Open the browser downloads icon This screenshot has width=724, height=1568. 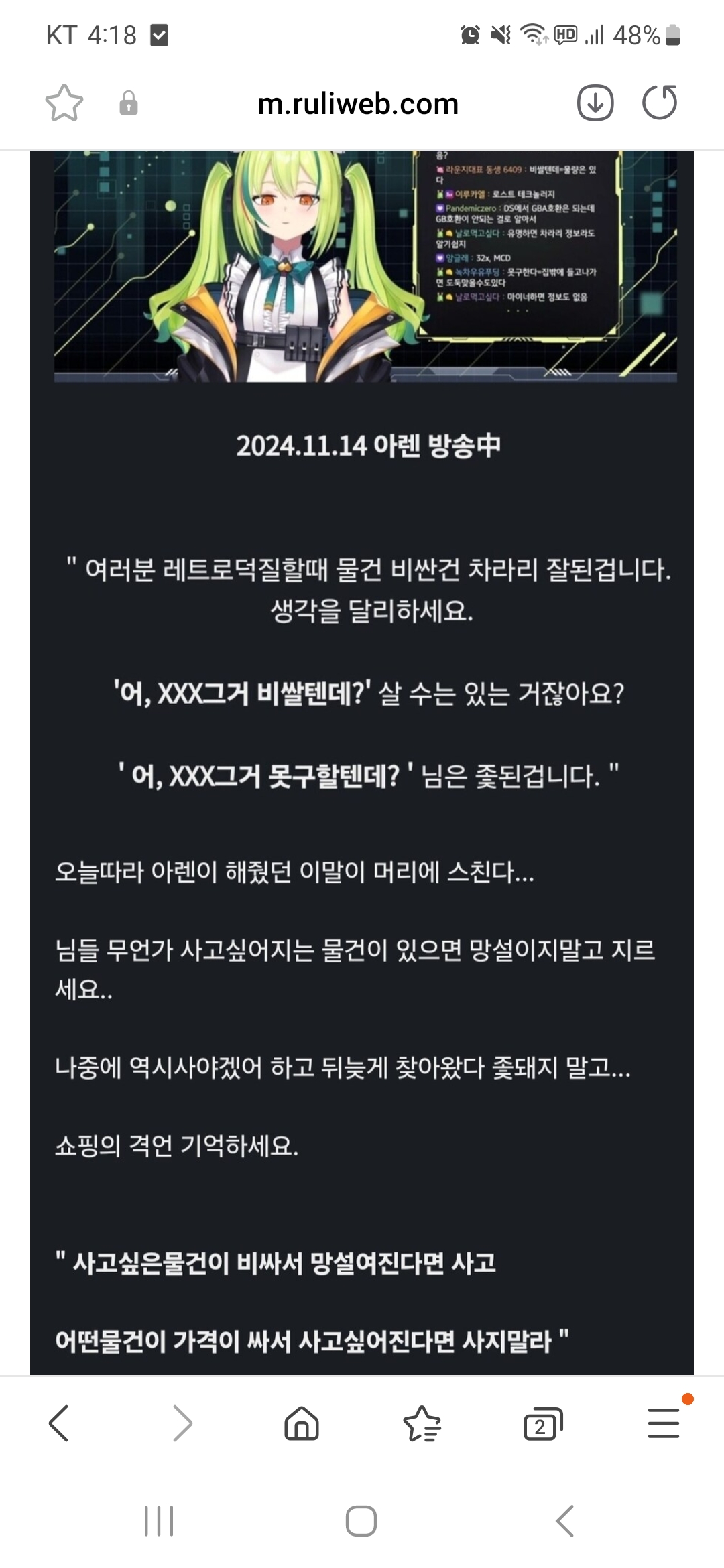(x=595, y=103)
